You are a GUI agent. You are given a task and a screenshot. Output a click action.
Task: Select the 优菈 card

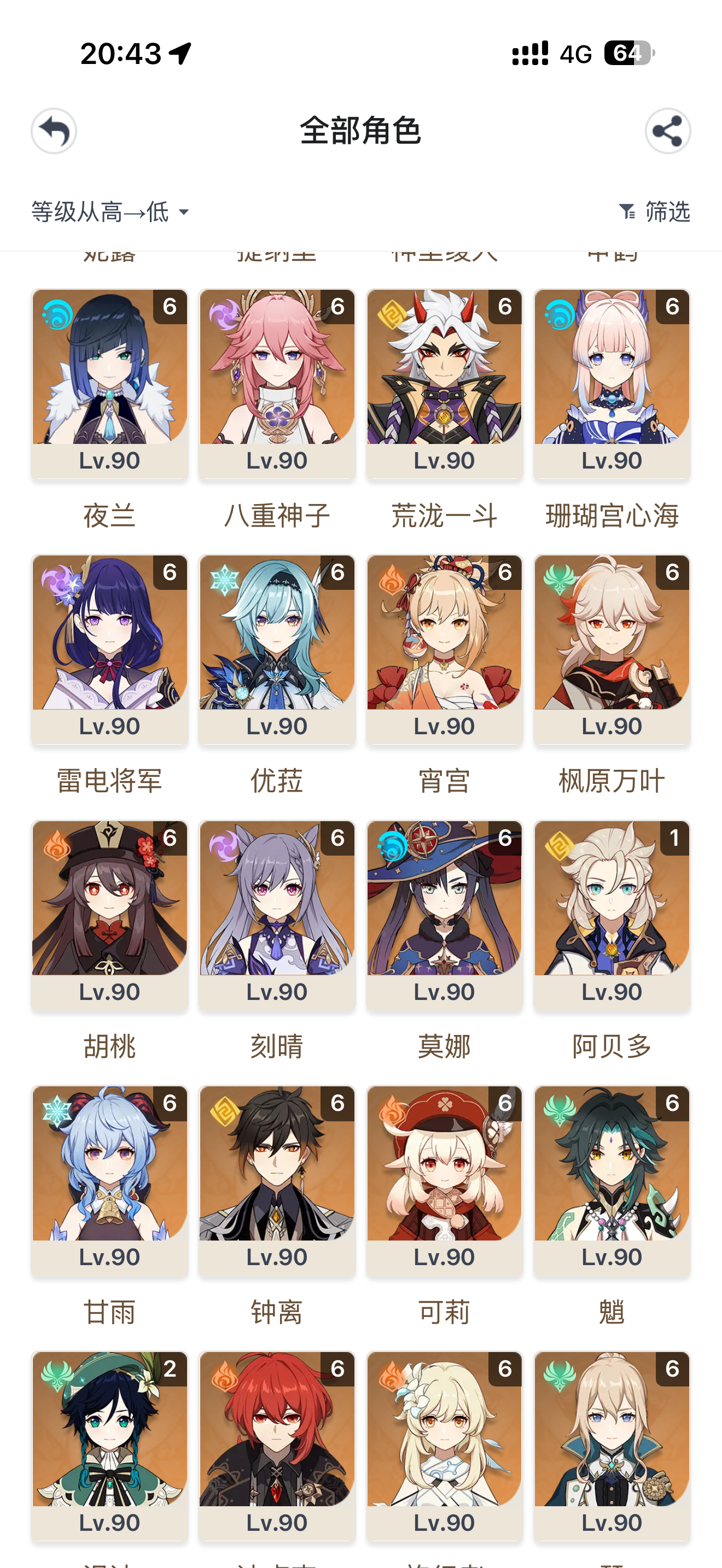coord(277,649)
